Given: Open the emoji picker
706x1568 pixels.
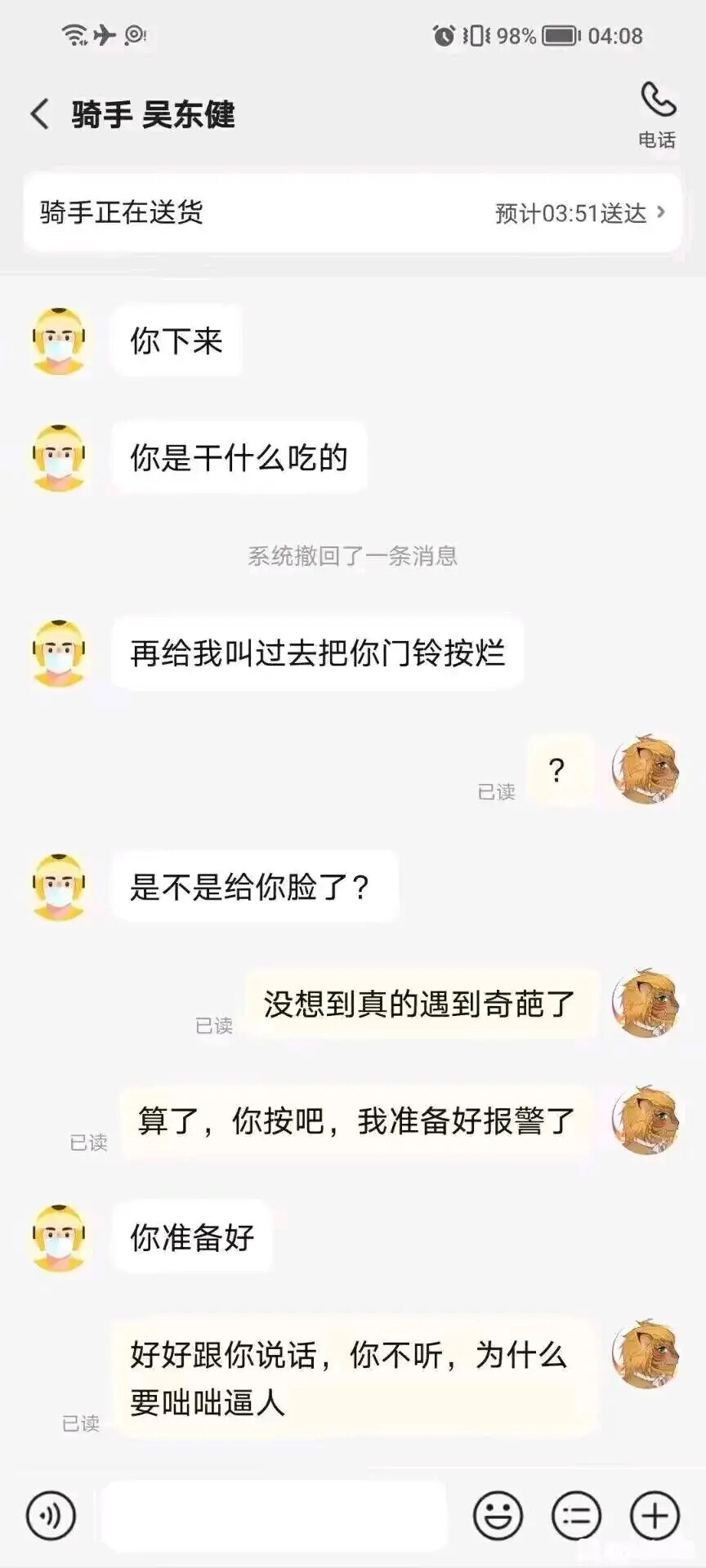Looking at the screenshot, I should (x=498, y=1517).
